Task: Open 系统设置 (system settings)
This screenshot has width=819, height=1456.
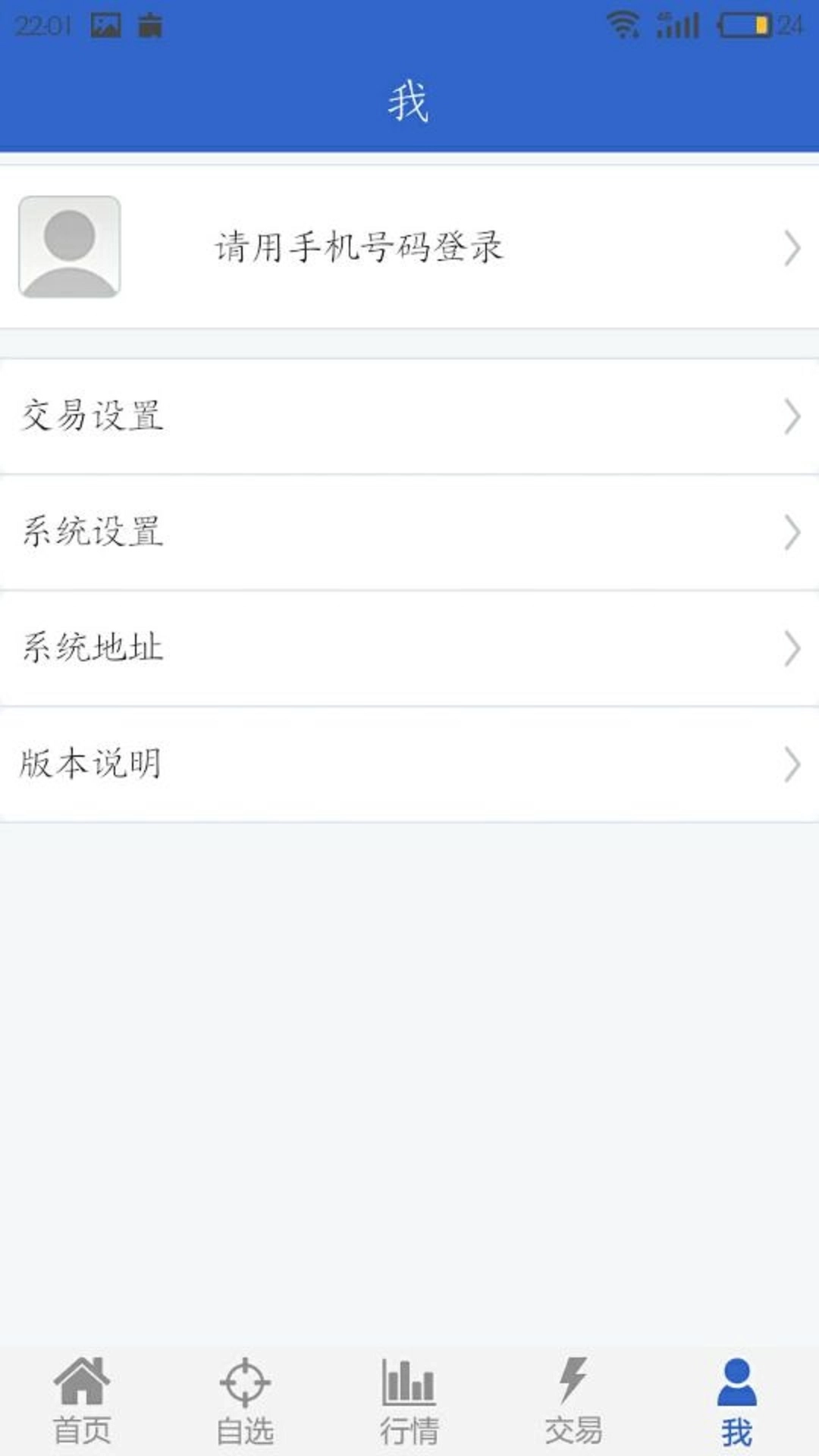Action: pos(409,532)
